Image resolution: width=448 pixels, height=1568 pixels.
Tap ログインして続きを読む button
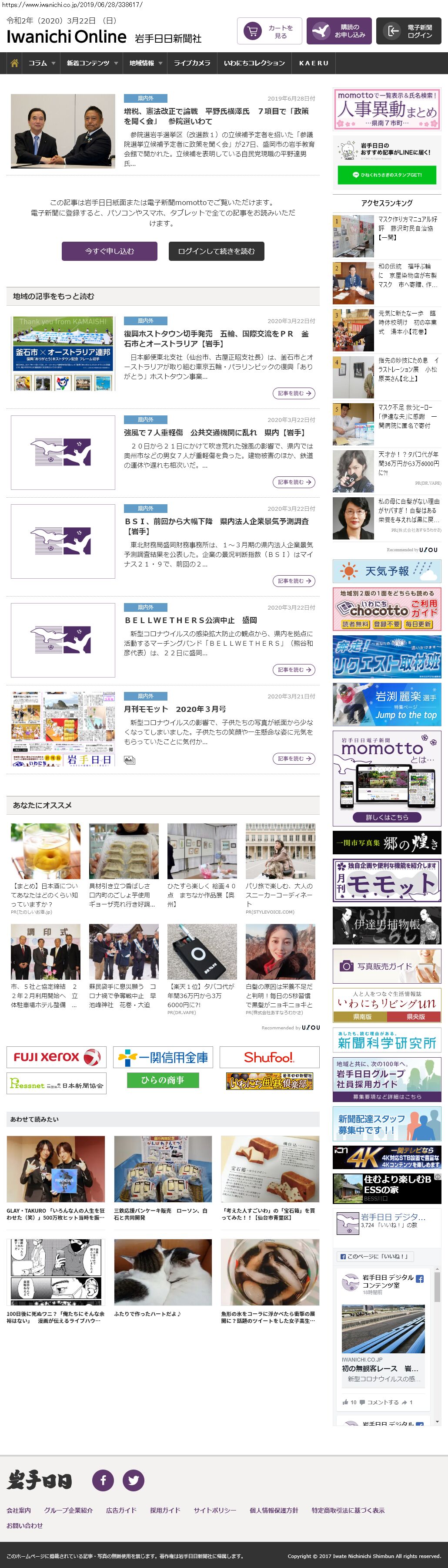click(x=216, y=251)
